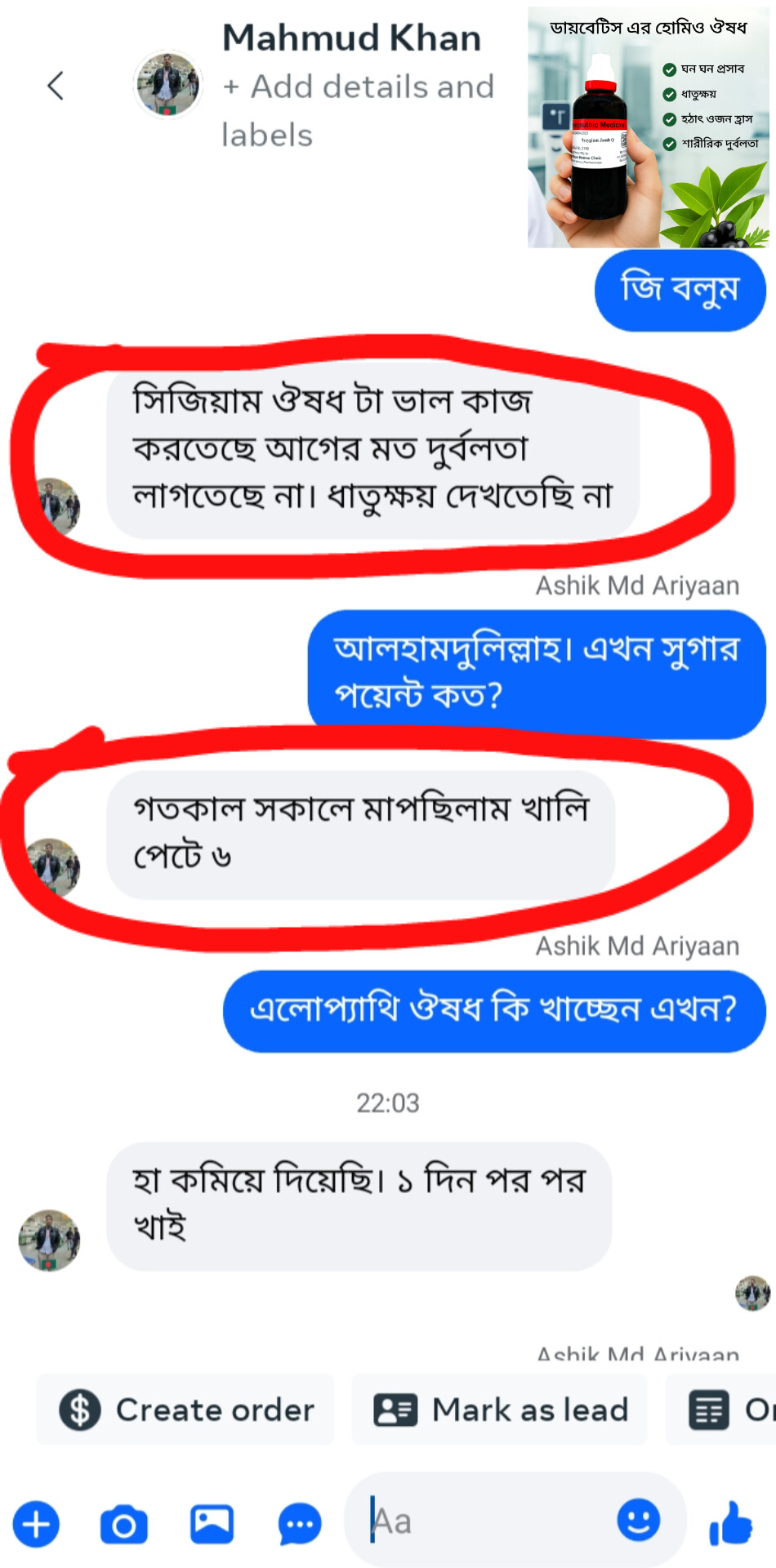The width and height of the screenshot is (776, 1568).
Task: Open Mahmud Khan's profile picture in header
Action: click(x=167, y=84)
